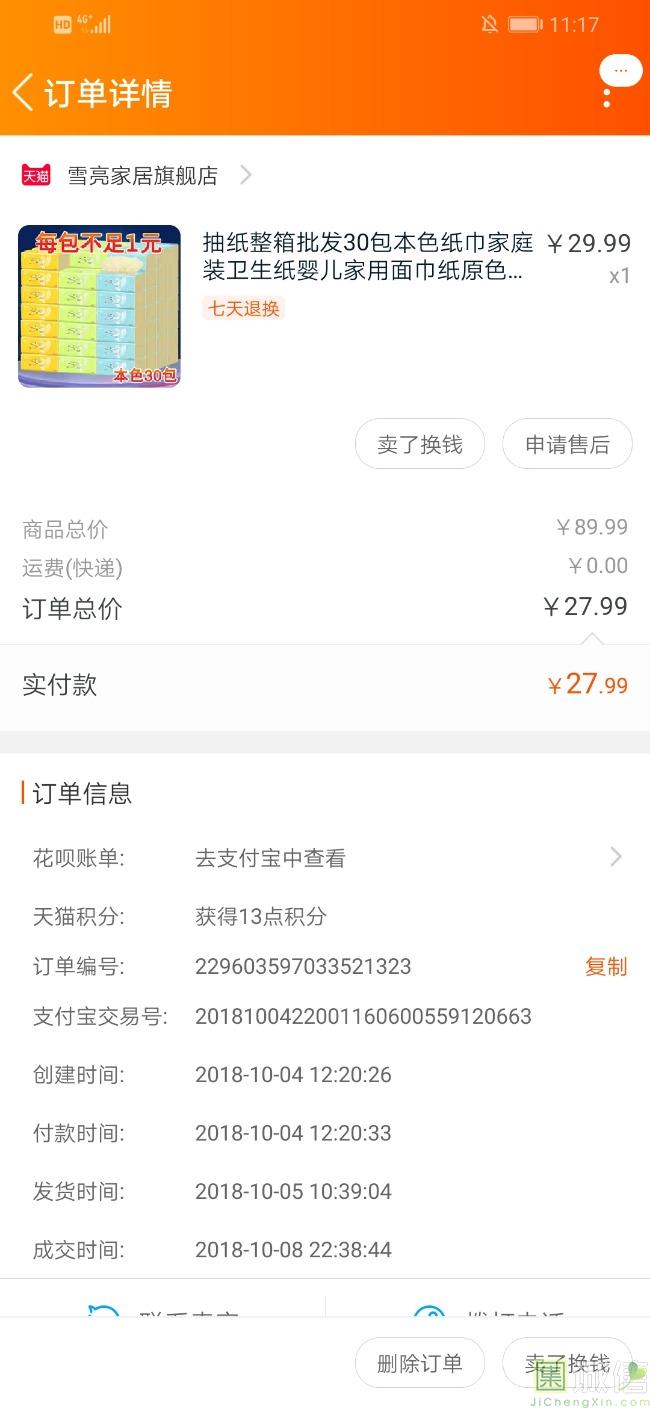Select the 申请售后 button
The width and height of the screenshot is (650, 1408).
pyautogui.click(x=567, y=444)
